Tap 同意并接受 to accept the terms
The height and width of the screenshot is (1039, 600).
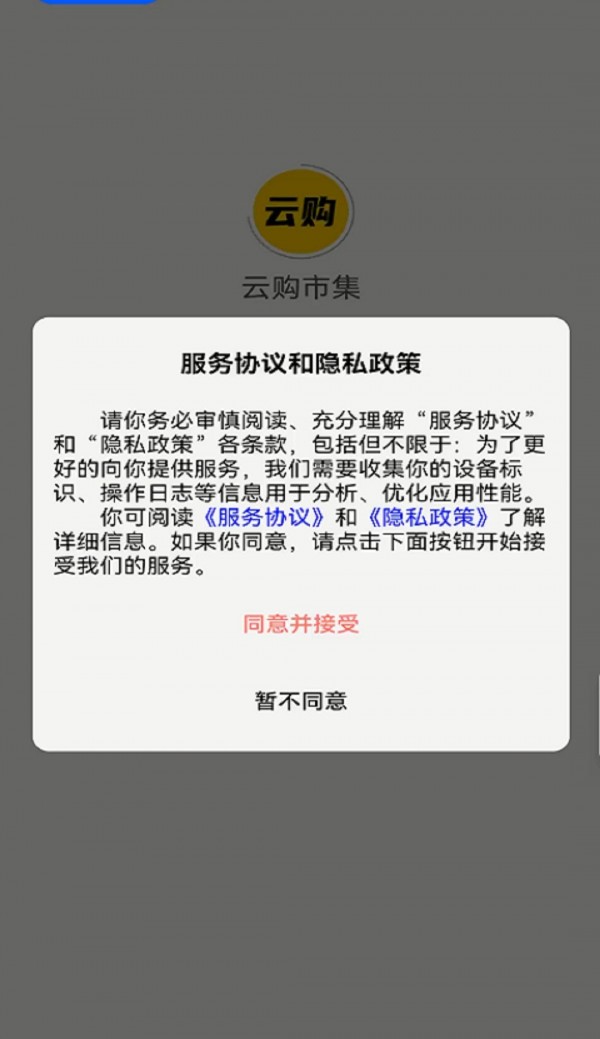point(301,625)
